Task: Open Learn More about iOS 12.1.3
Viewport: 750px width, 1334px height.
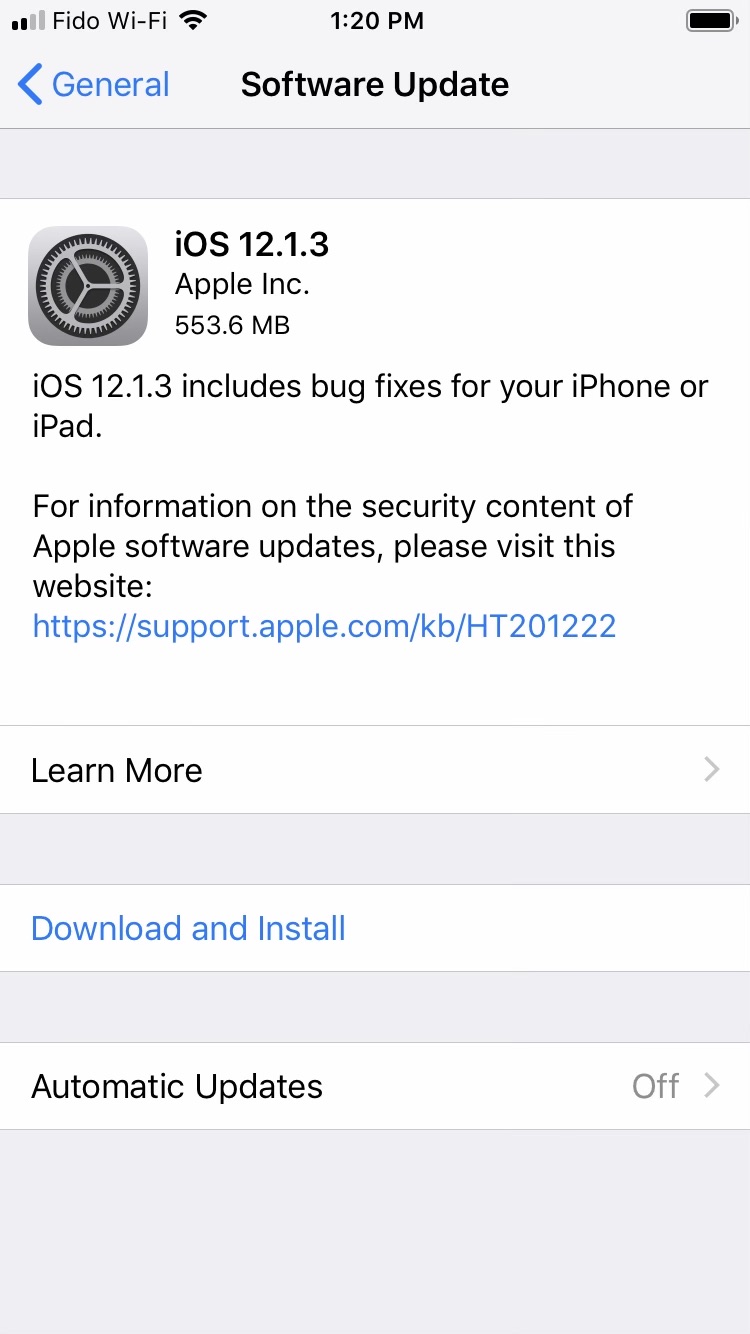Action: [x=375, y=770]
